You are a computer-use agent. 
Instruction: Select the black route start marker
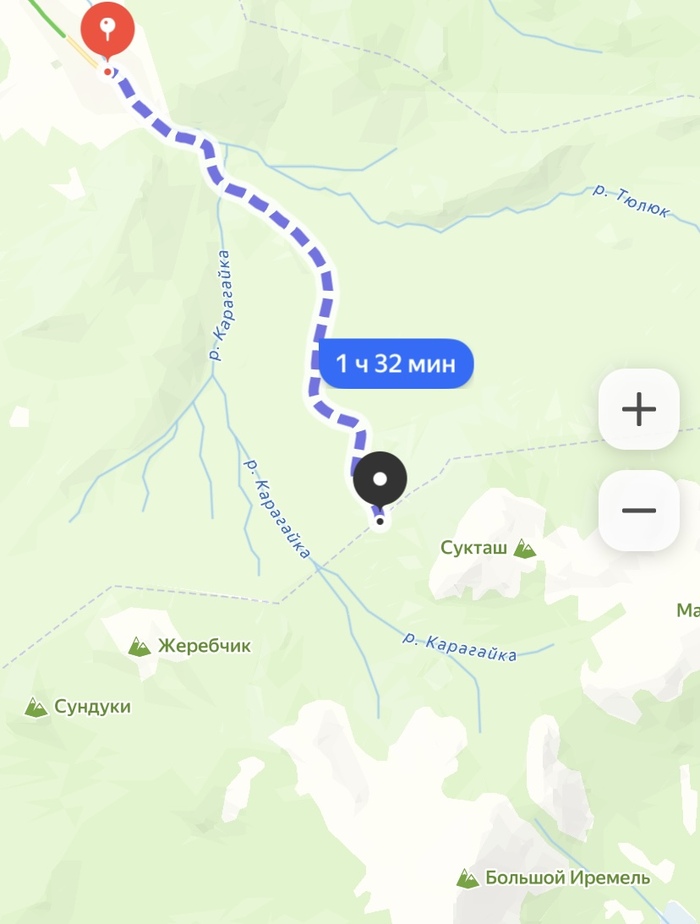(x=380, y=479)
